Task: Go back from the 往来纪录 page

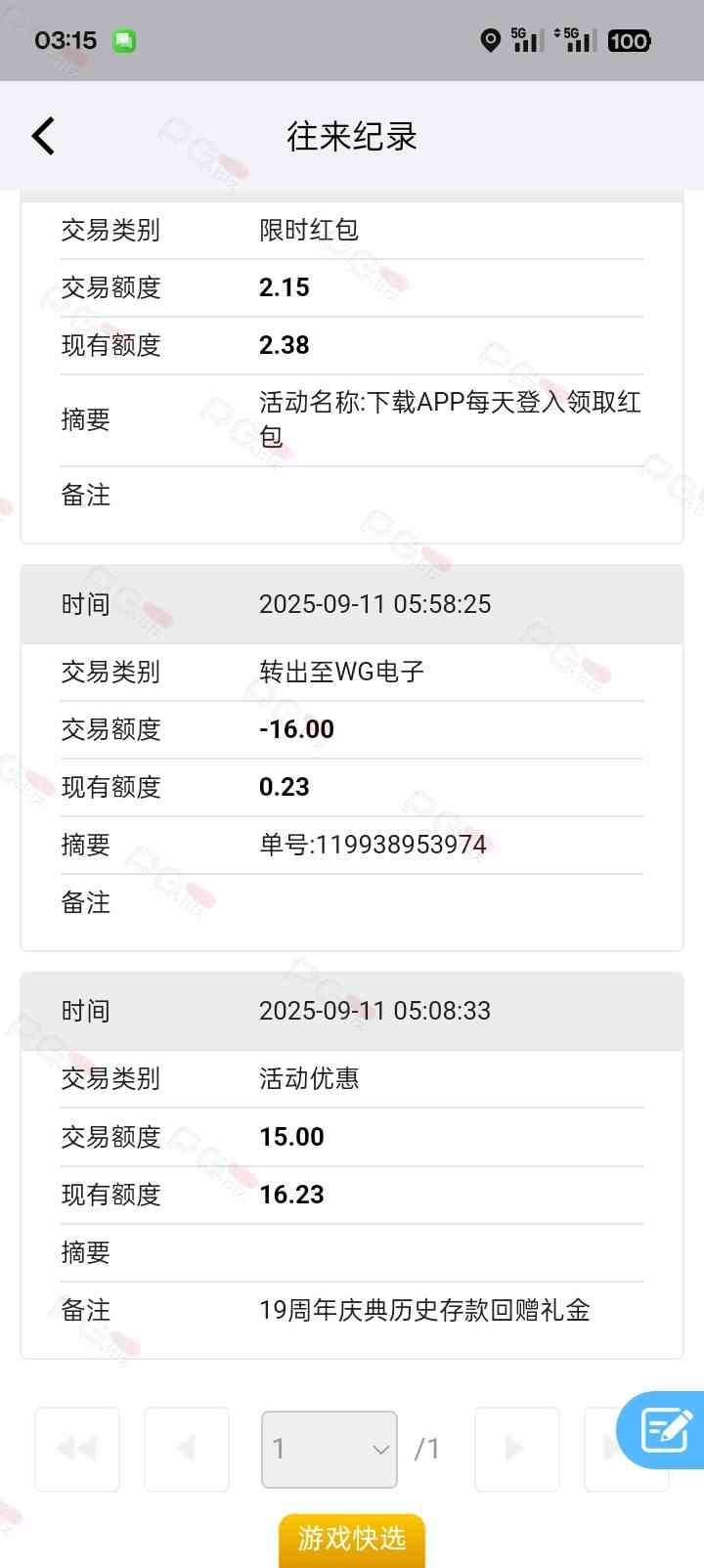Action: click(44, 136)
